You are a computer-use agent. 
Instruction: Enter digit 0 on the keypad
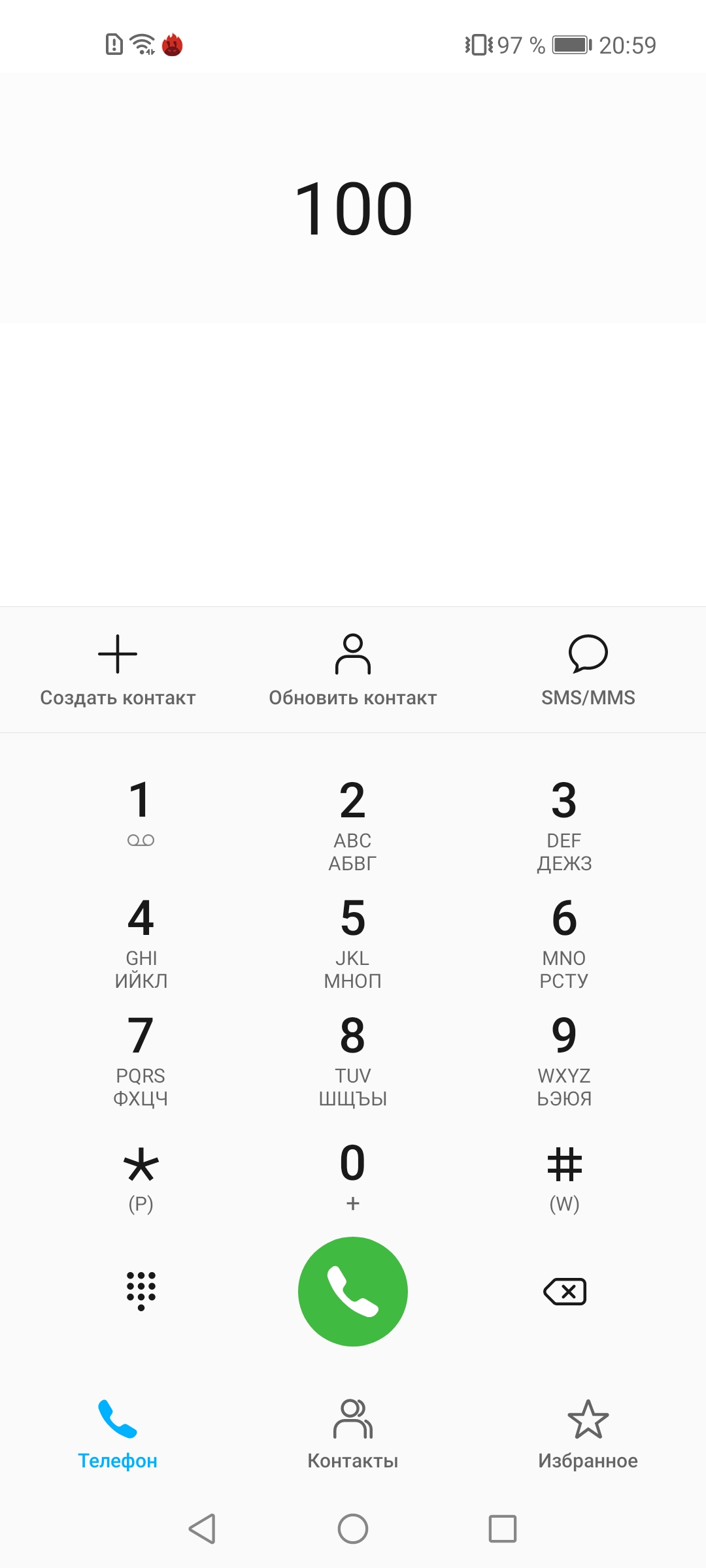(x=353, y=1176)
